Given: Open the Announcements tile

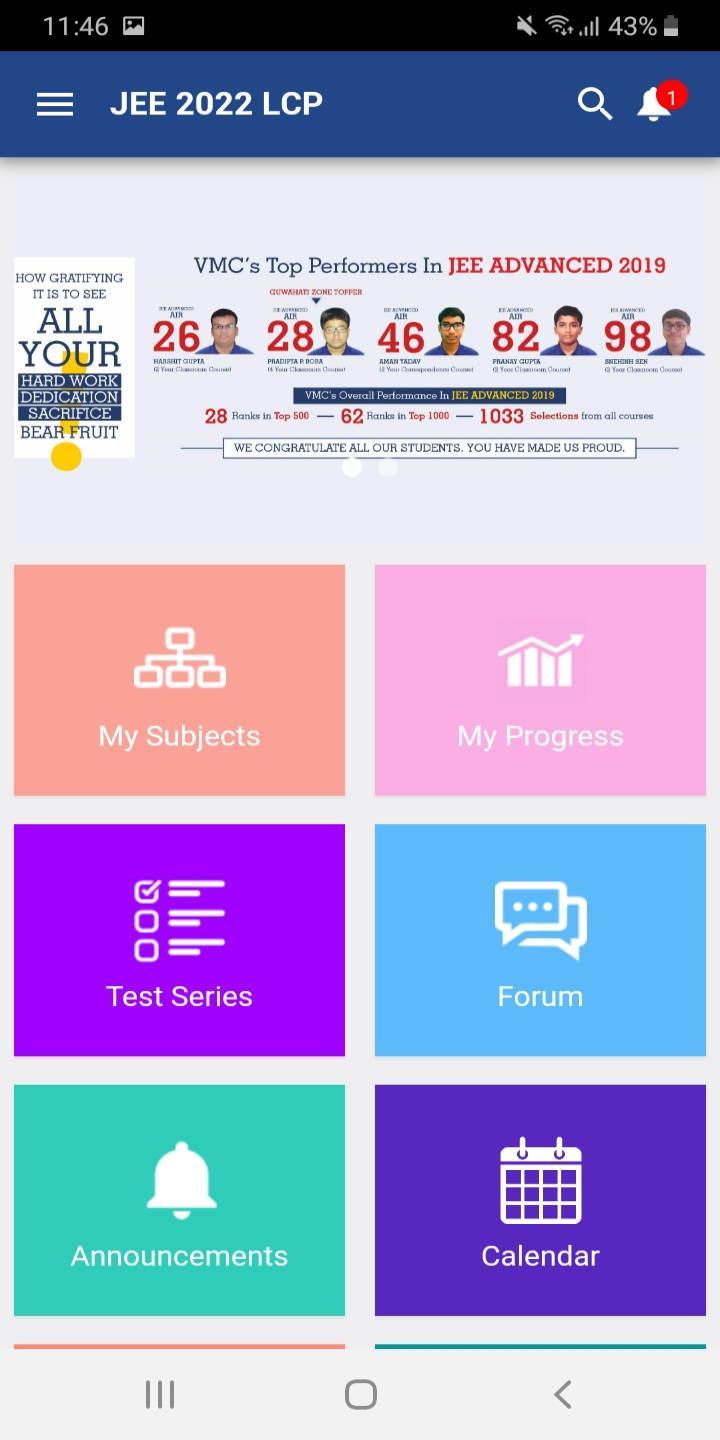Looking at the screenshot, I should coord(179,1200).
